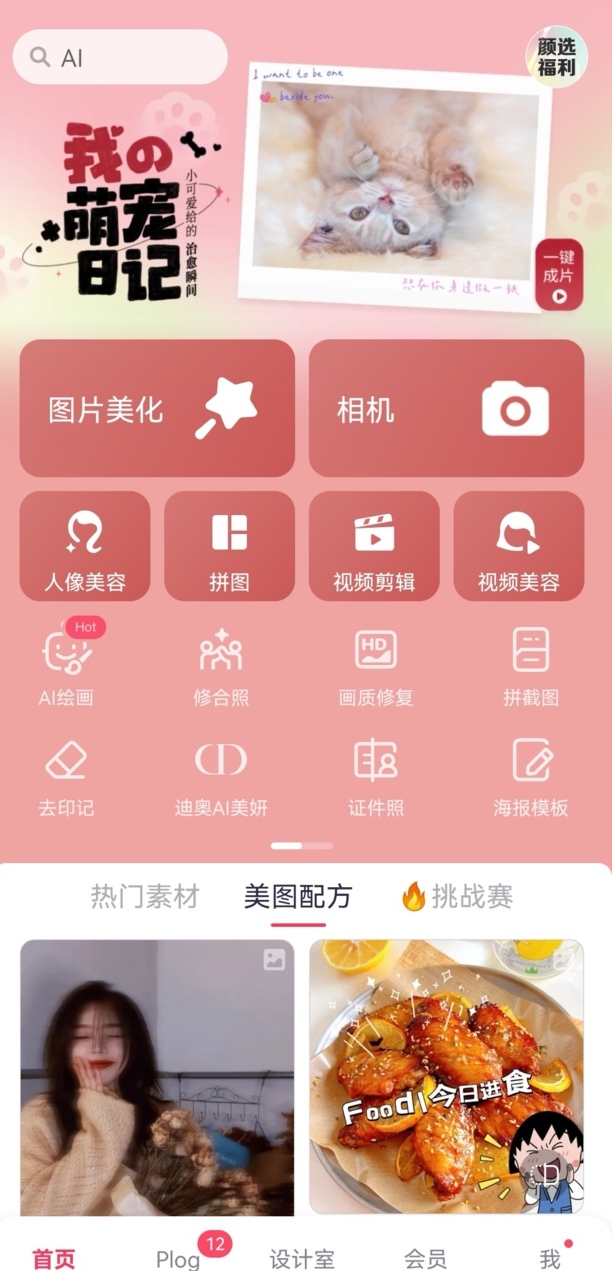Open 视频美容 video beautify

click(x=518, y=547)
